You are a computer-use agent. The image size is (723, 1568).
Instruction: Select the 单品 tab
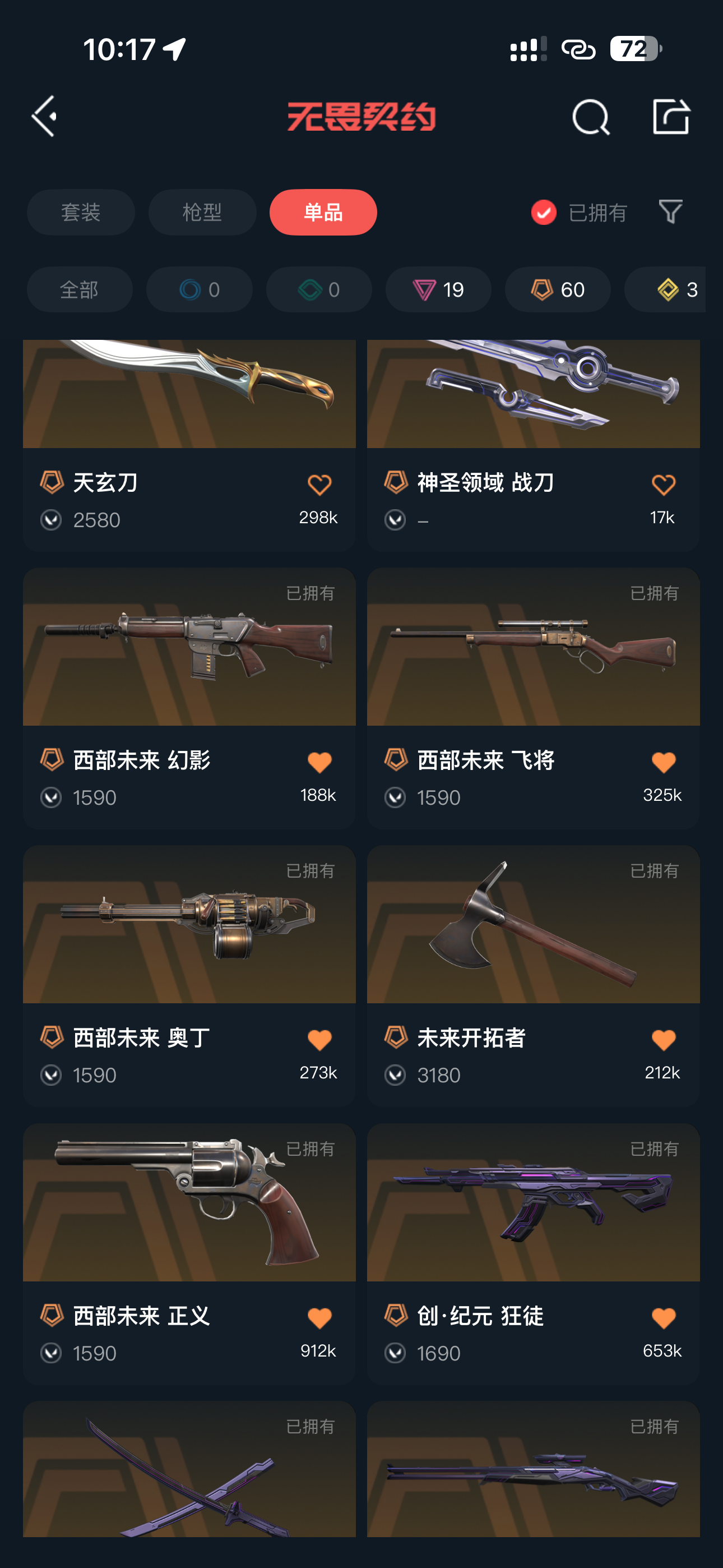(323, 213)
